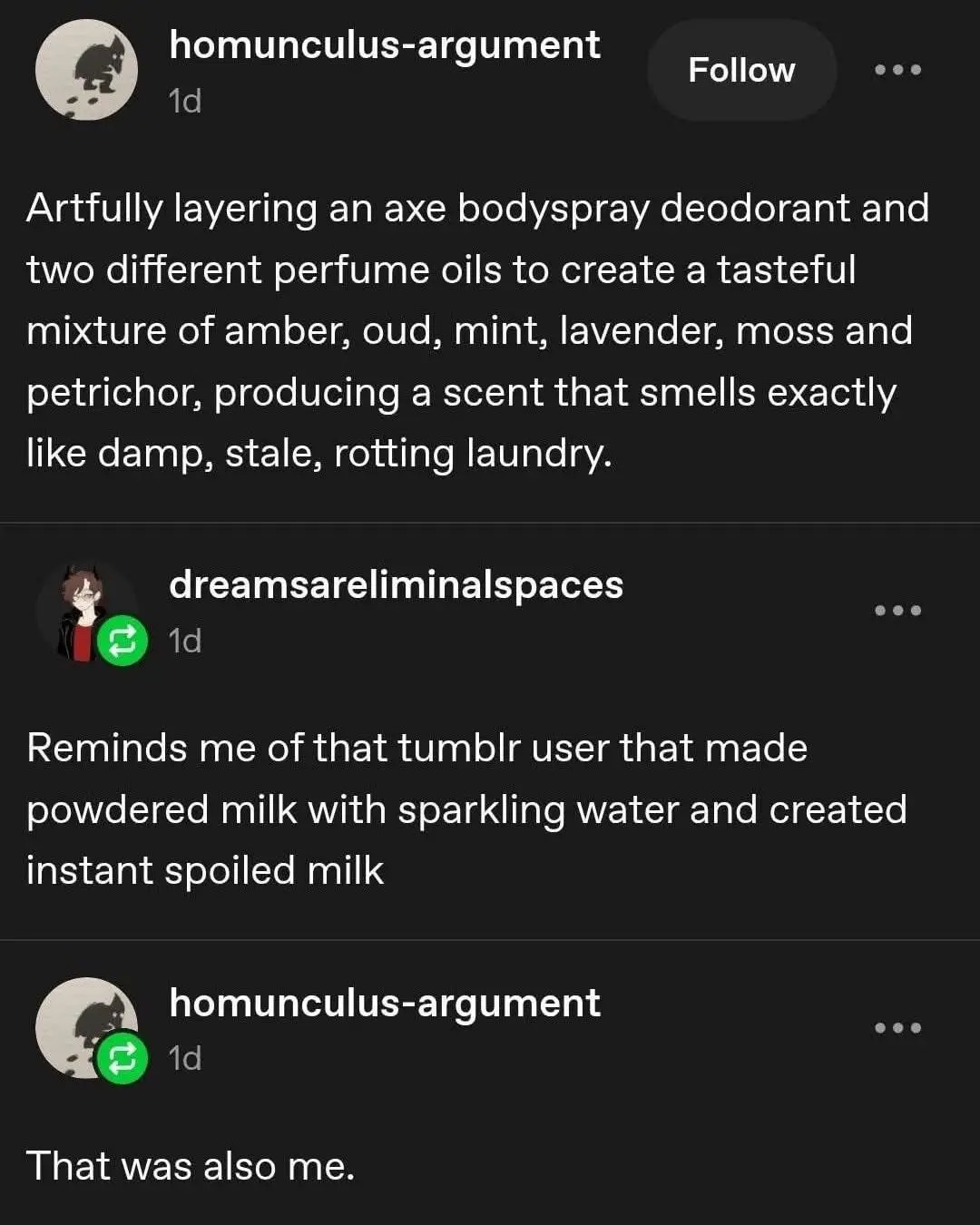Follow homunculus-argument
This screenshot has width=980, height=1225.
(741, 70)
